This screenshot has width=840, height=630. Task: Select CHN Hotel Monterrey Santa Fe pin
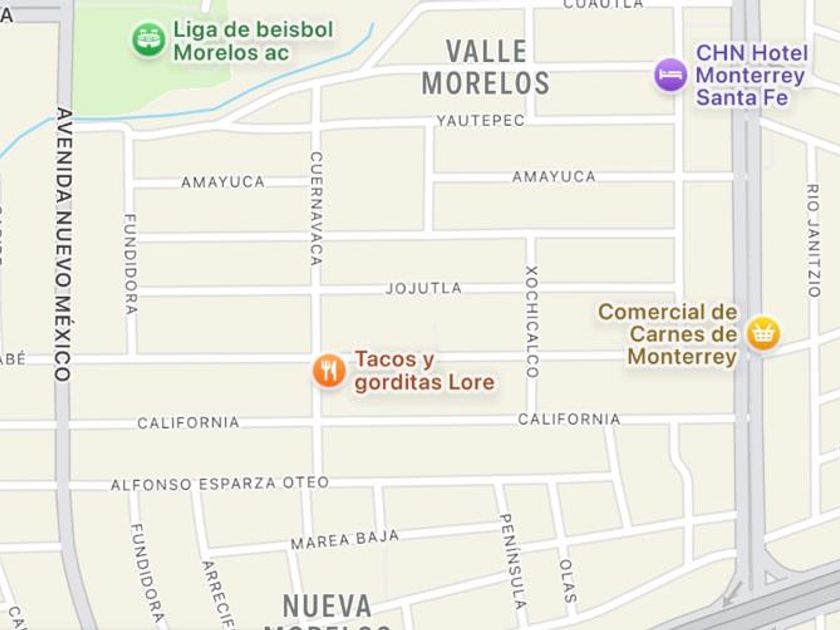670,75
